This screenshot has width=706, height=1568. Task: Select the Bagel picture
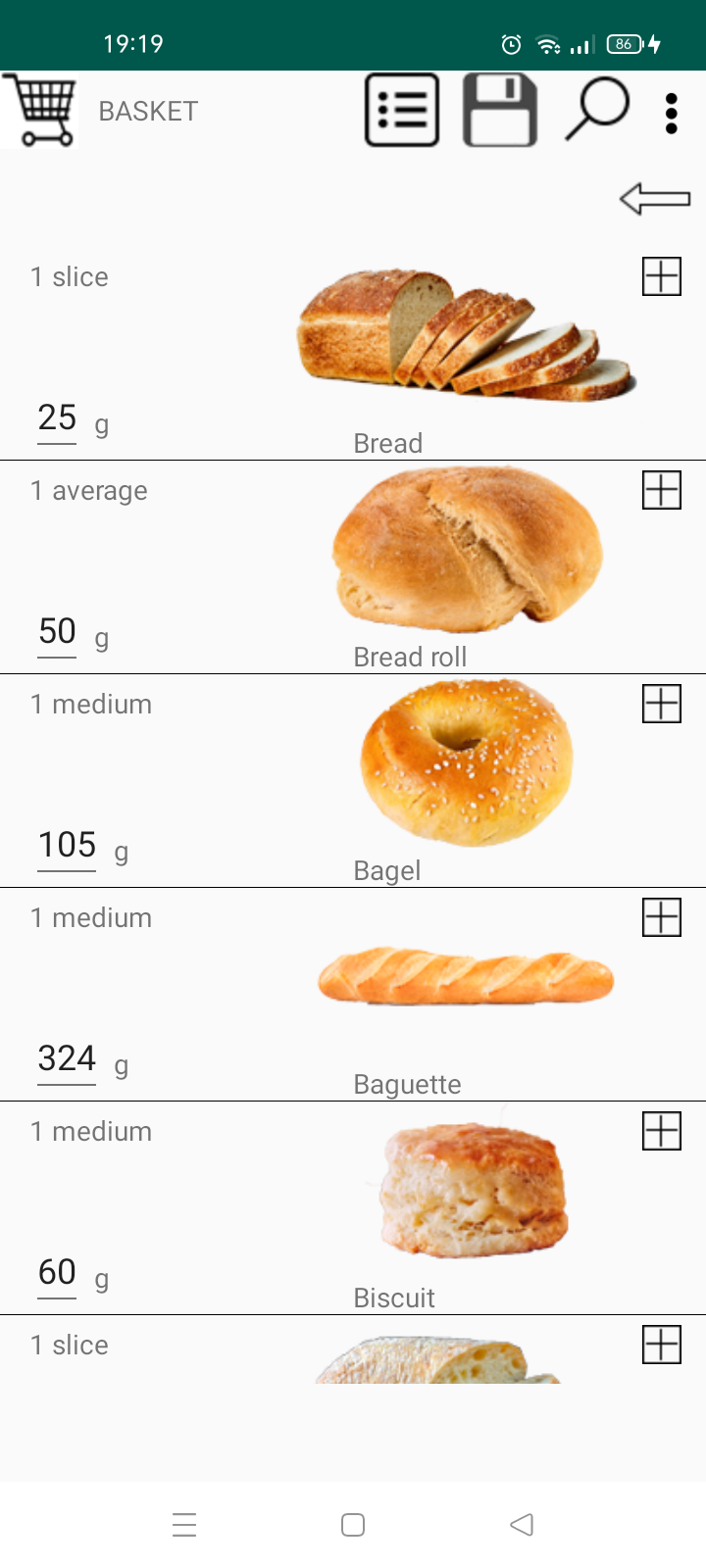467,762
